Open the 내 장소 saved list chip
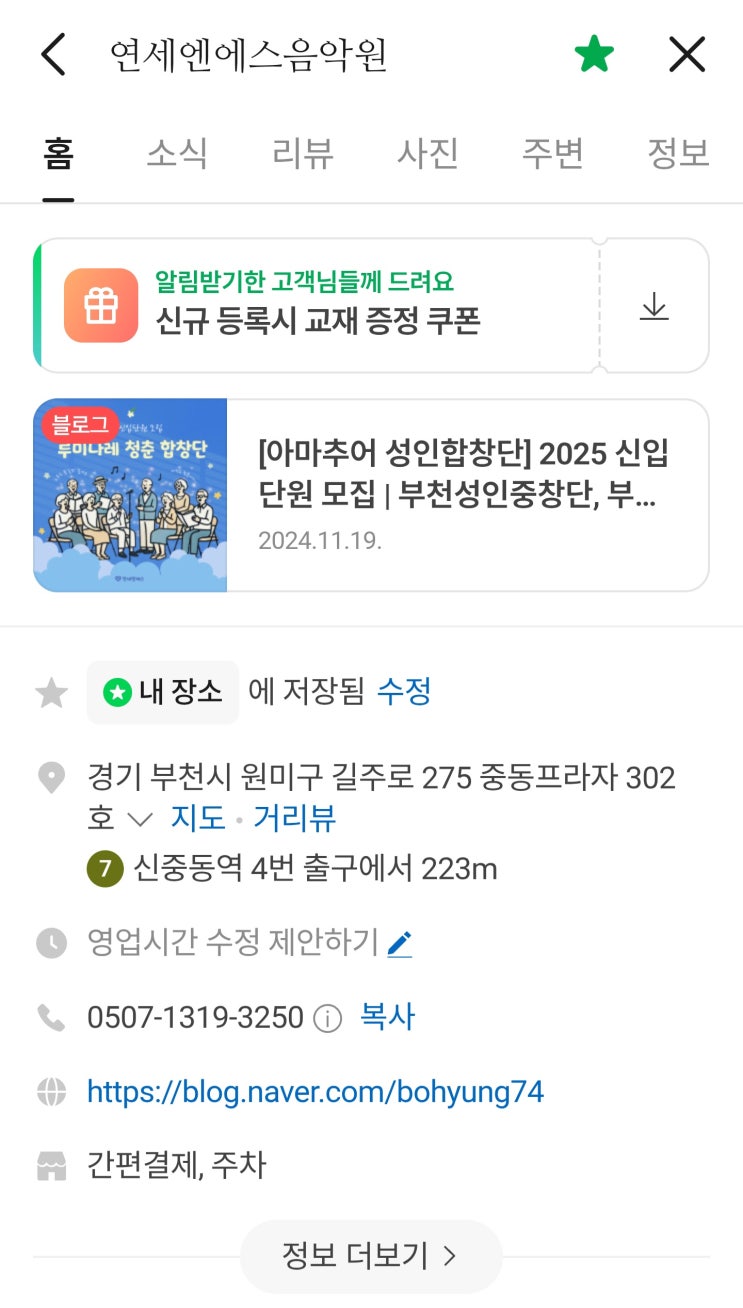The width and height of the screenshot is (743, 1308). [163, 692]
